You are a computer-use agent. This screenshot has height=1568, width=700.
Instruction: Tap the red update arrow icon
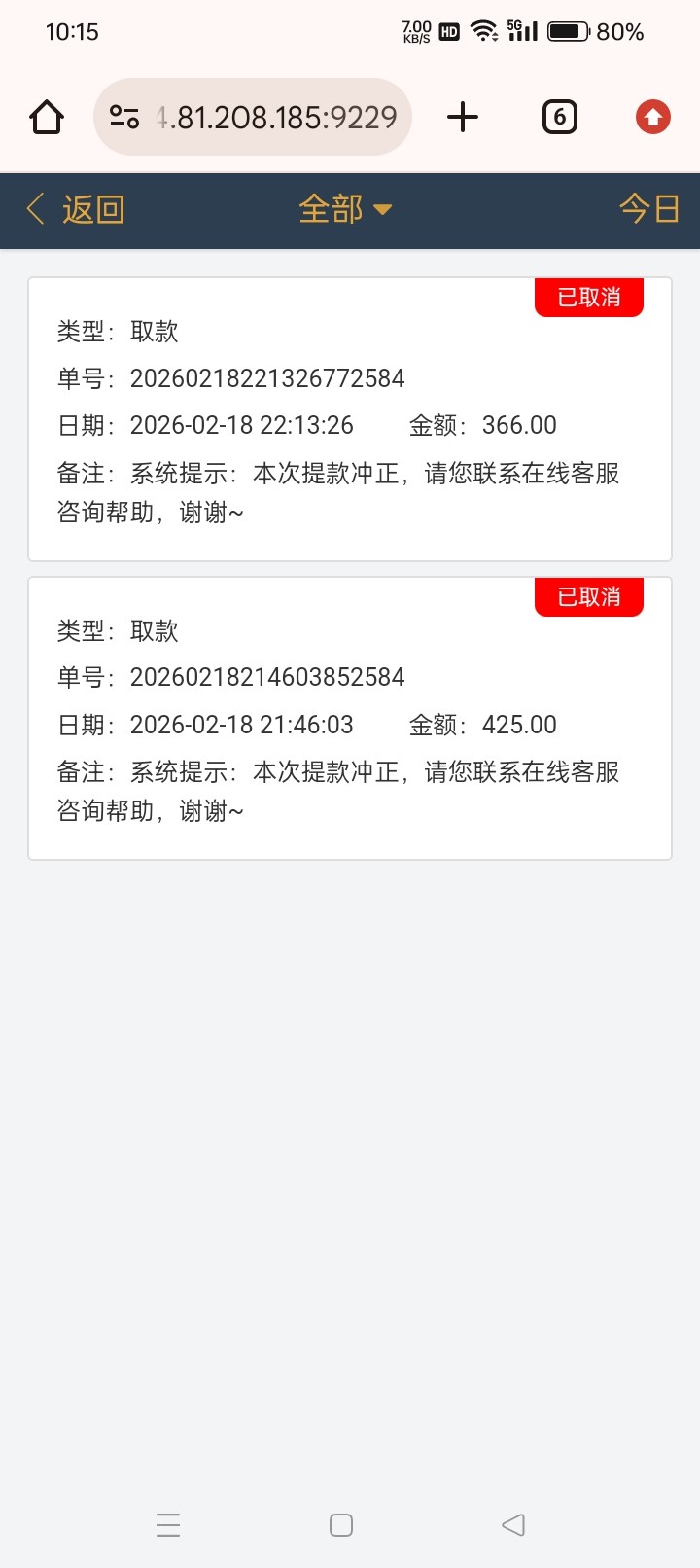tap(652, 118)
